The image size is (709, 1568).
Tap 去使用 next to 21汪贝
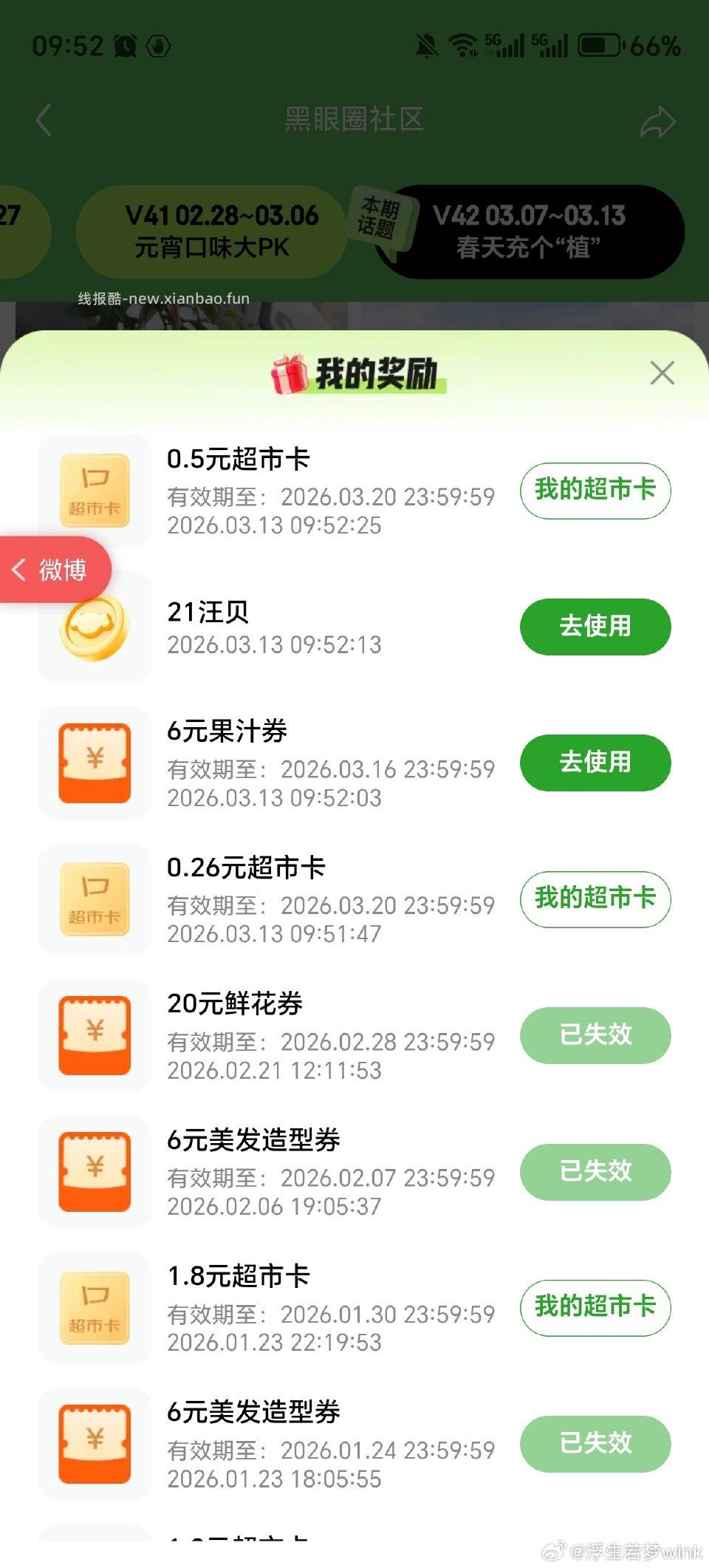point(595,625)
